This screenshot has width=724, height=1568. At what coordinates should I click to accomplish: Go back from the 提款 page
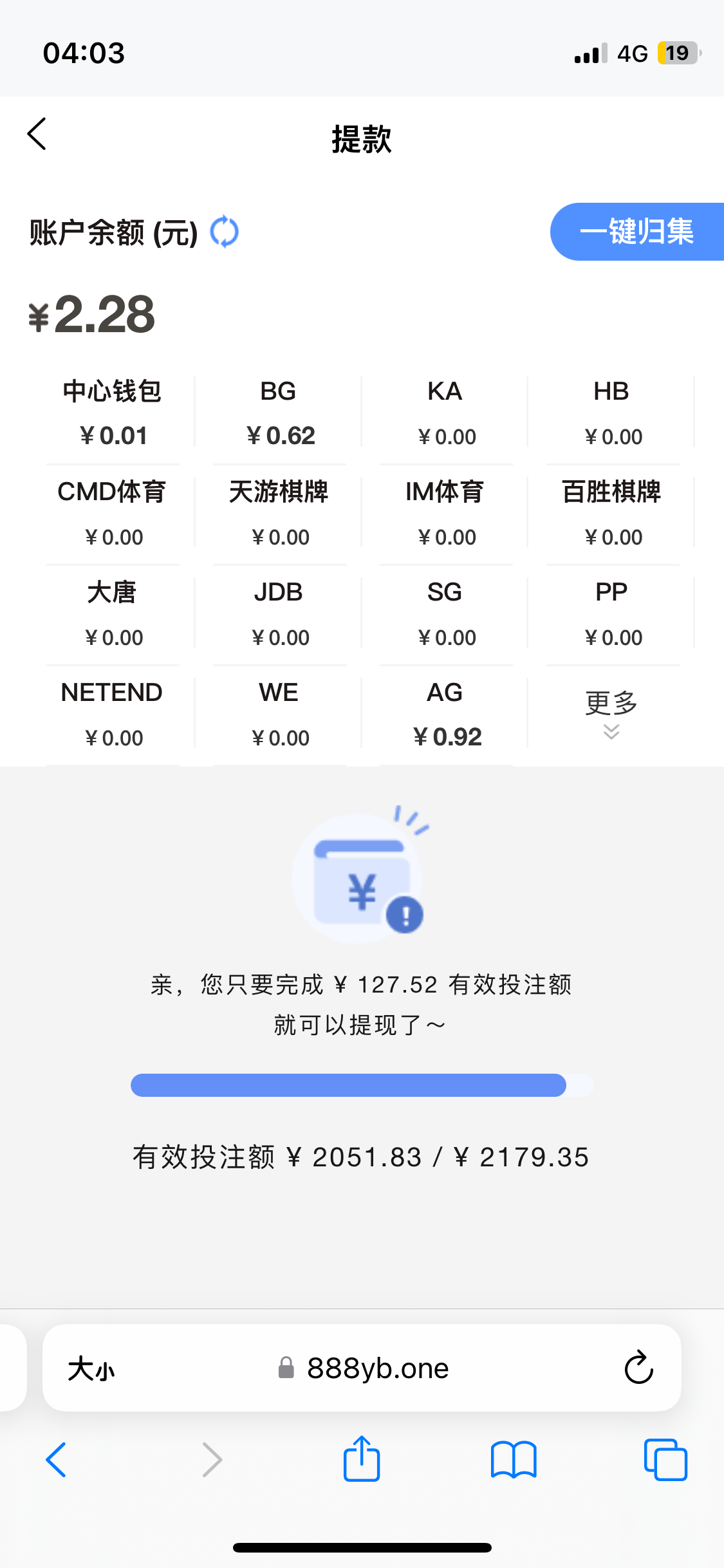(x=37, y=134)
